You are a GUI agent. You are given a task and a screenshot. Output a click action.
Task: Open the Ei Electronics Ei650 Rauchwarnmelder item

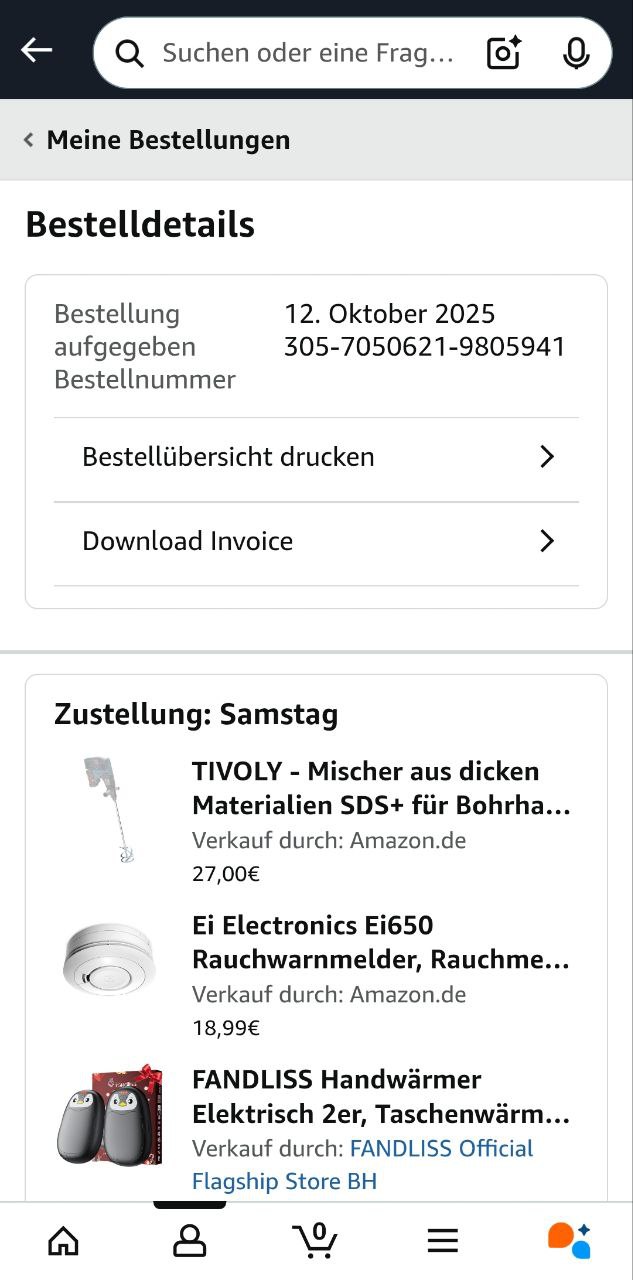380,942
